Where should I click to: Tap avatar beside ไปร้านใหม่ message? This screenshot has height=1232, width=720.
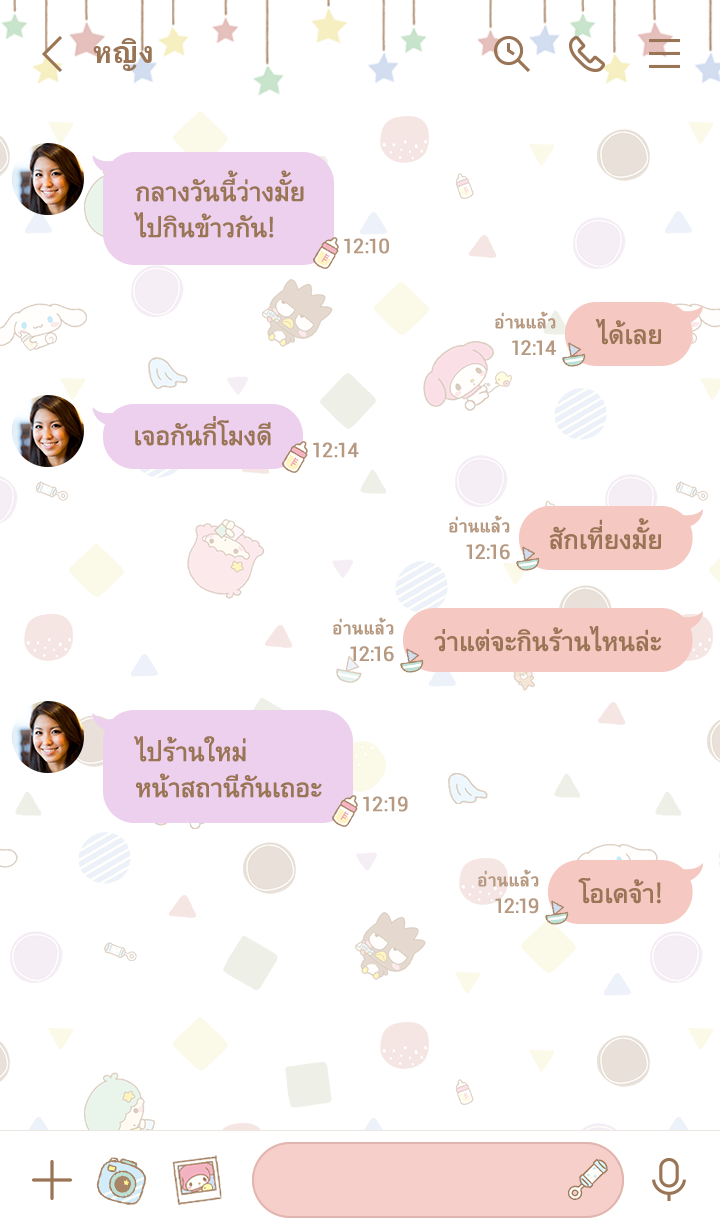click(x=47, y=737)
